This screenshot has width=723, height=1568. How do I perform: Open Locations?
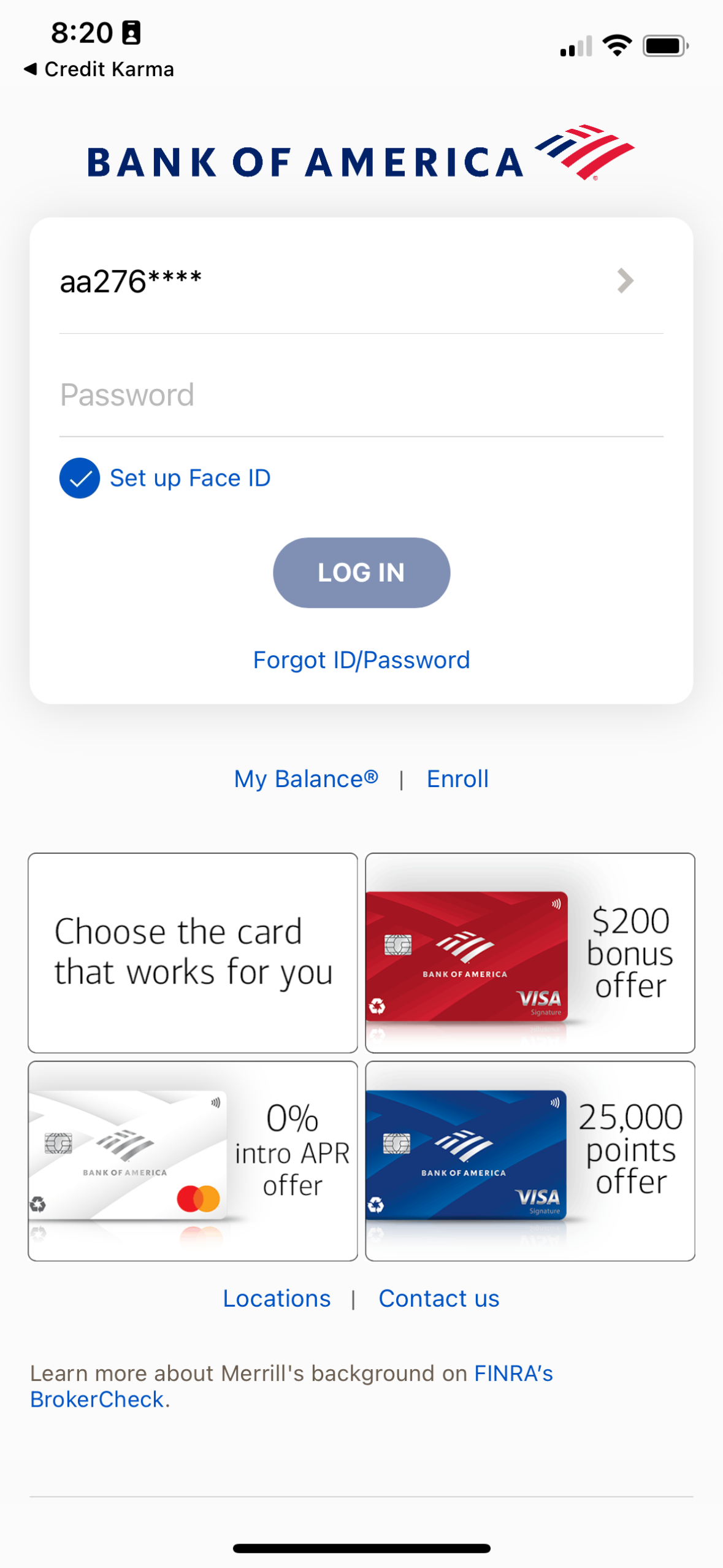[277, 1297]
